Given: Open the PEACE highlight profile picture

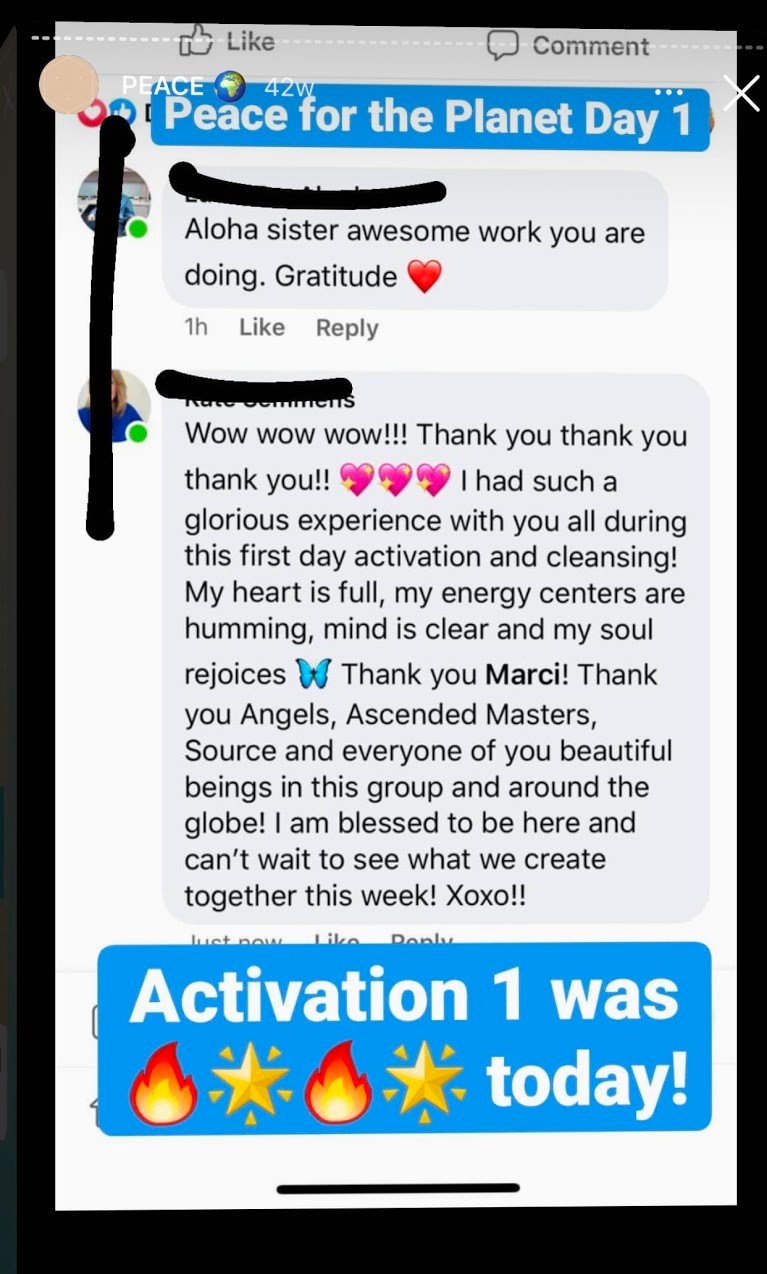Looking at the screenshot, I should (68, 85).
